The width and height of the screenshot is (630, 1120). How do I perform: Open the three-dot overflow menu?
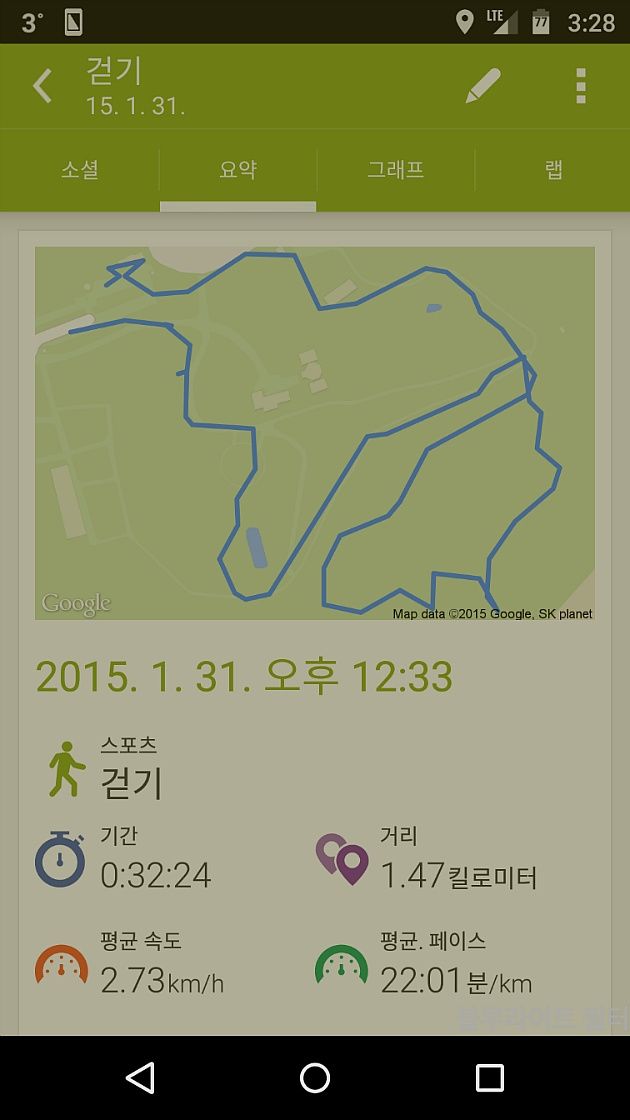point(581,86)
